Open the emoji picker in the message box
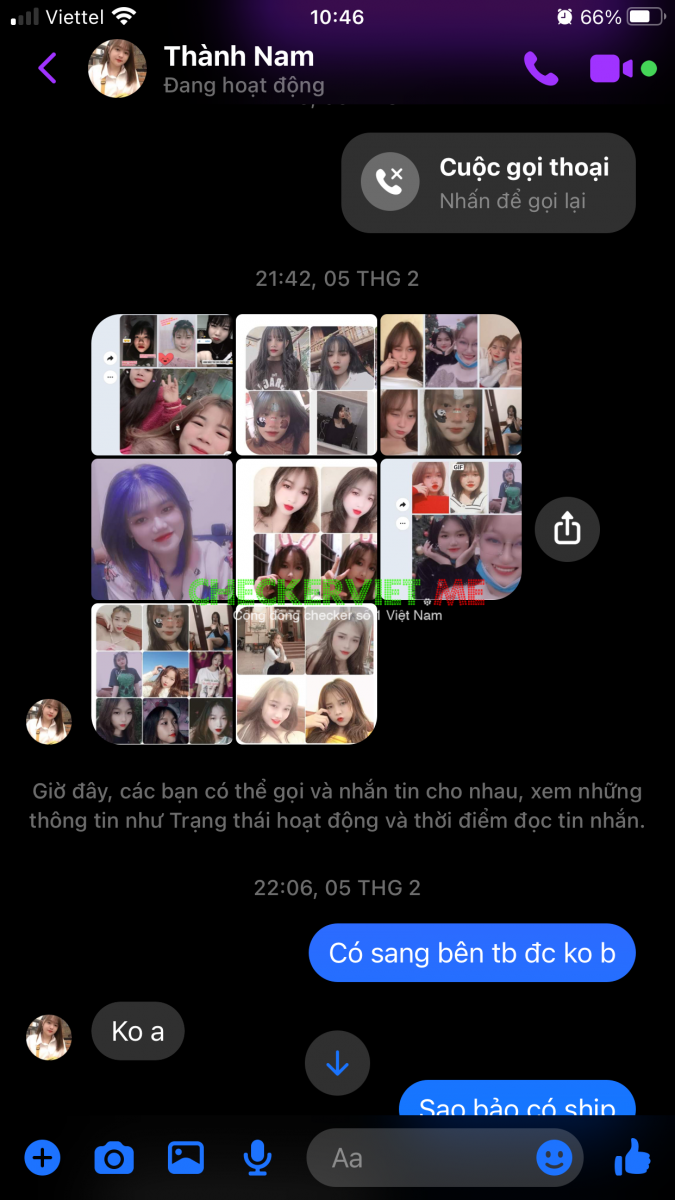The height and width of the screenshot is (1200, 675). 554,1158
